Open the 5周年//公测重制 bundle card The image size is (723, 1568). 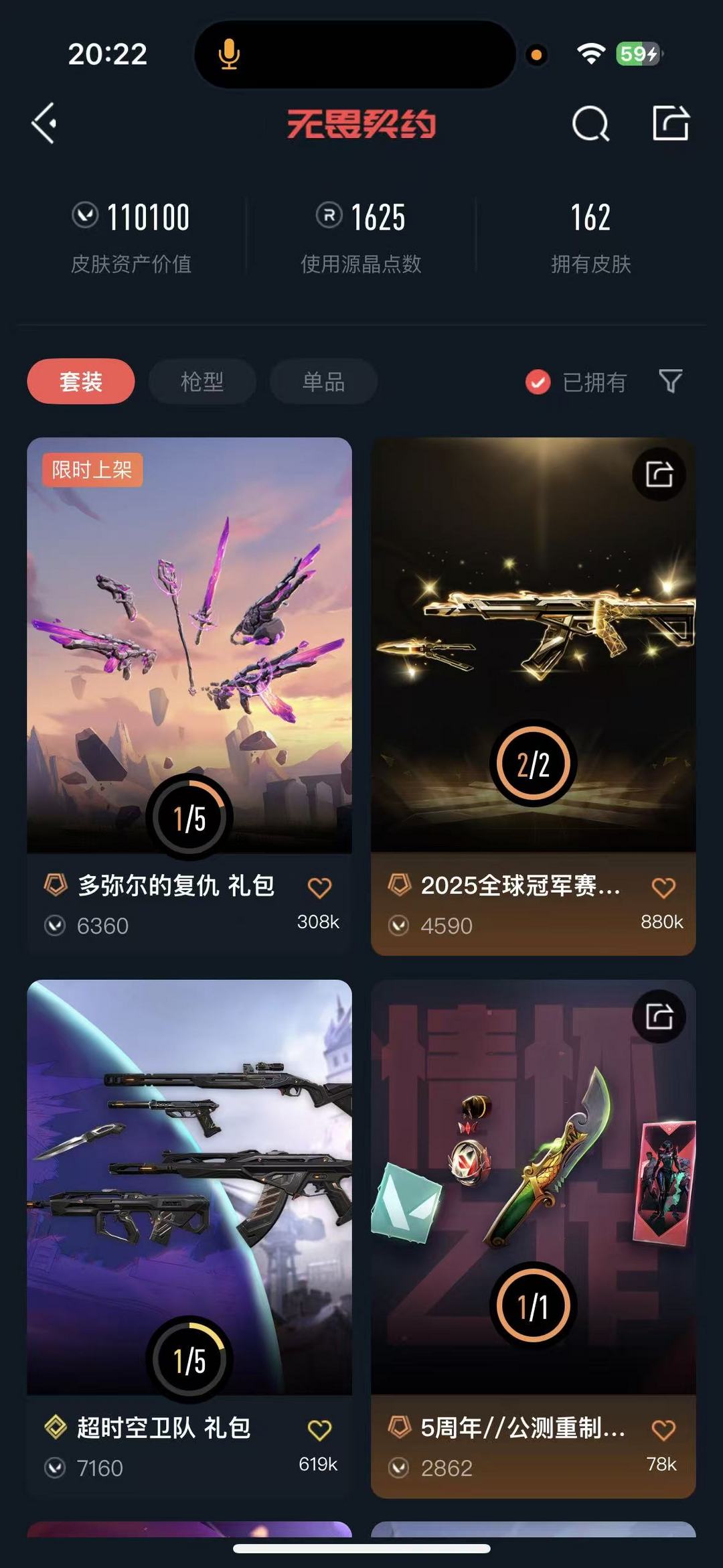pos(533,1186)
